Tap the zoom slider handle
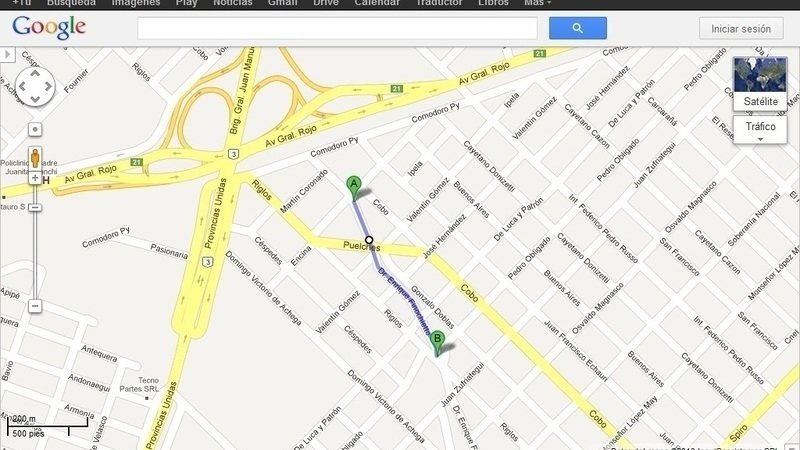 (x=35, y=207)
